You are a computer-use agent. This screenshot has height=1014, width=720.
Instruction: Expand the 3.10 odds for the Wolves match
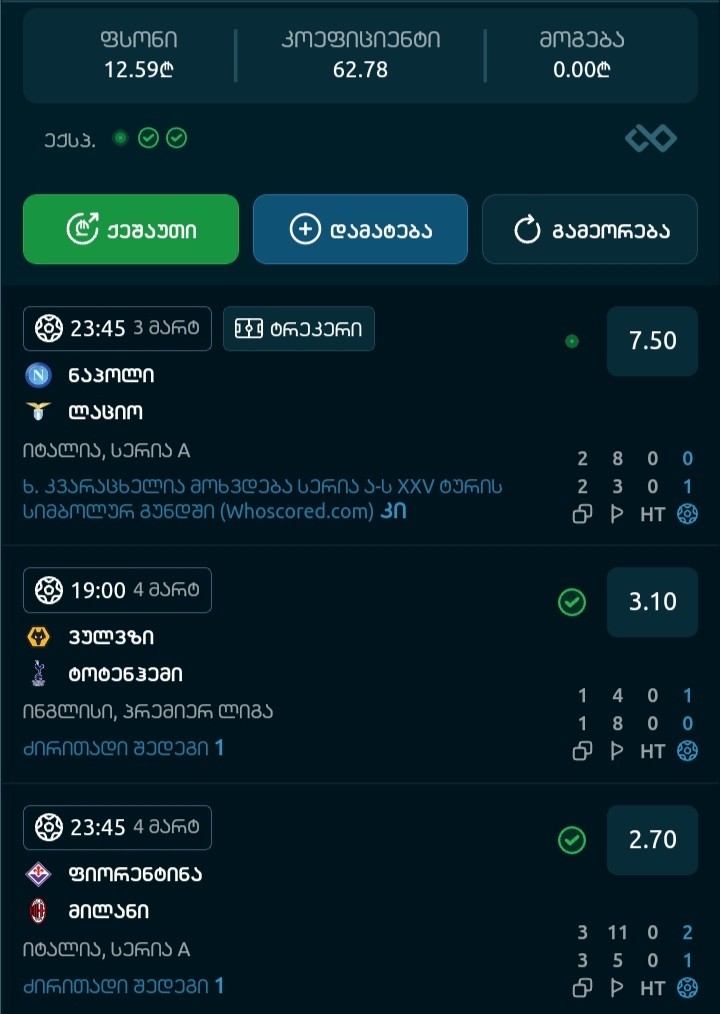coord(652,602)
